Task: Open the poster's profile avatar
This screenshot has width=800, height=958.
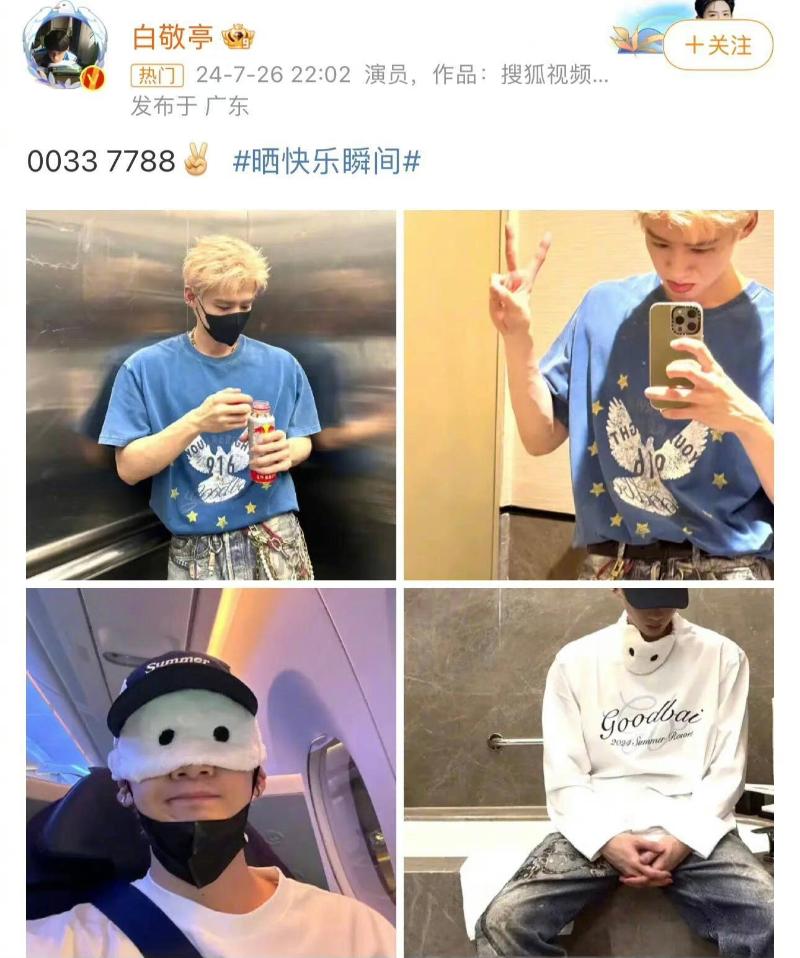Action: 64,47
